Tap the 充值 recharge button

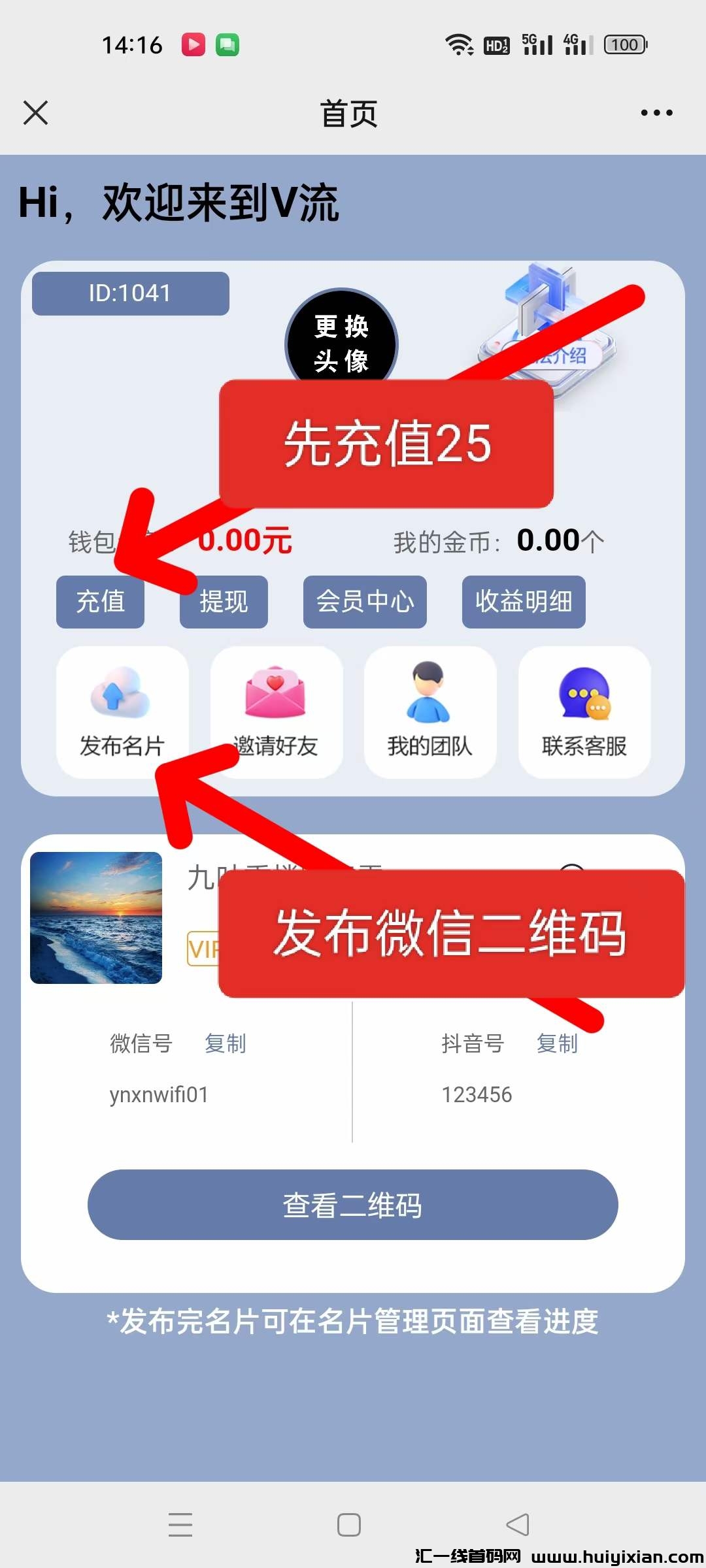[x=100, y=602]
